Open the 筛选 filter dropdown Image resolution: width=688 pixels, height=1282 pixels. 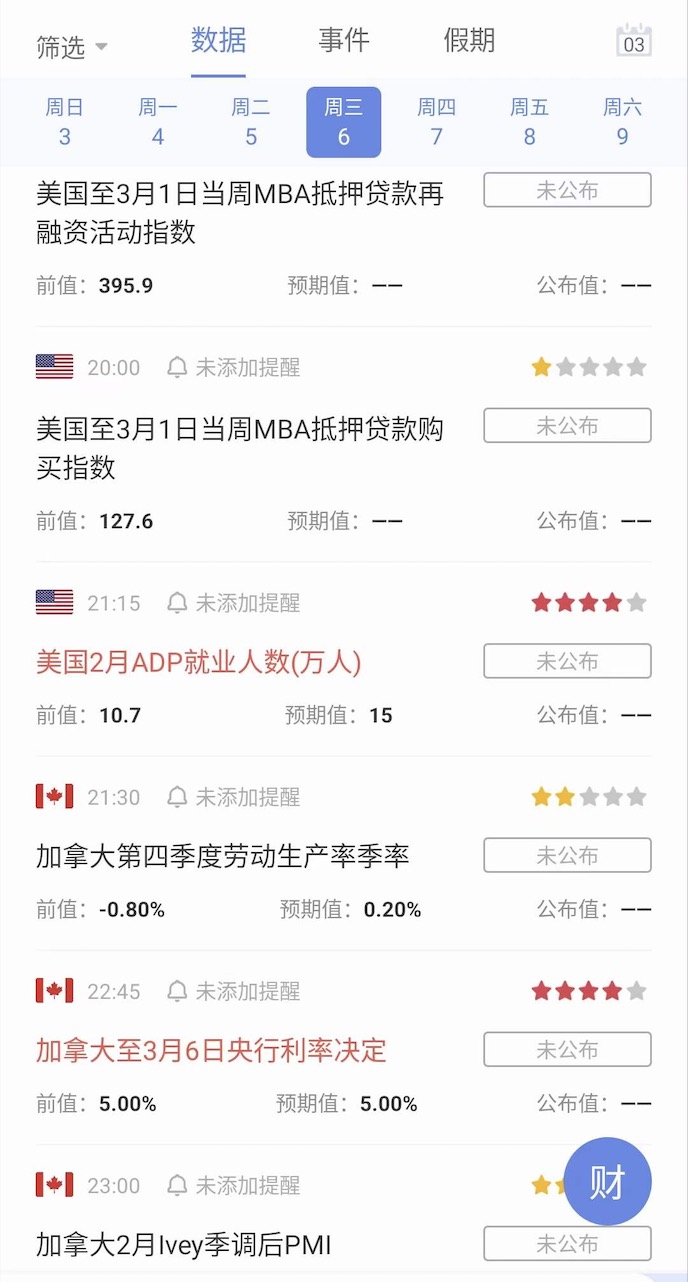pyautogui.click(x=72, y=46)
